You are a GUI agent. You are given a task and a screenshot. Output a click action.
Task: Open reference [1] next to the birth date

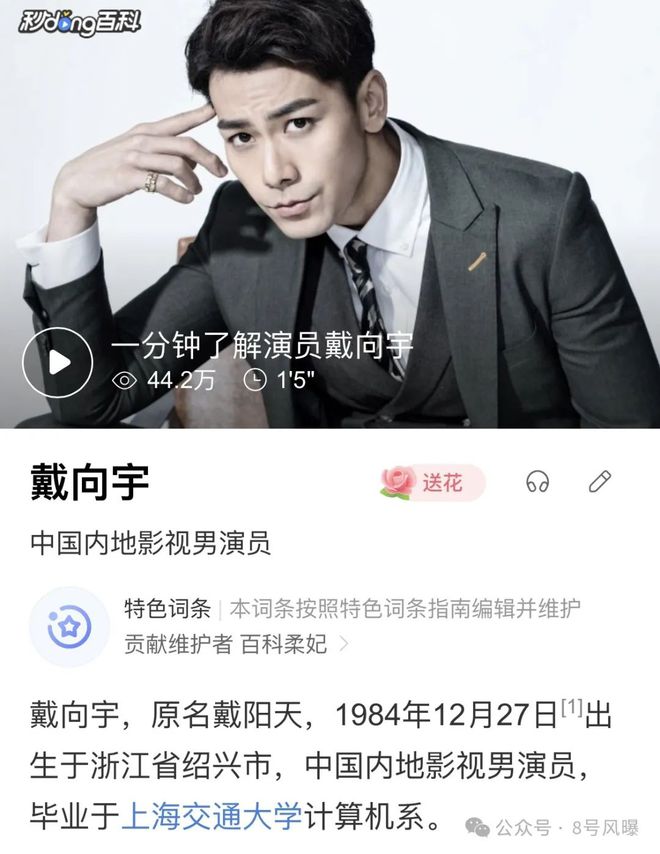click(x=572, y=708)
